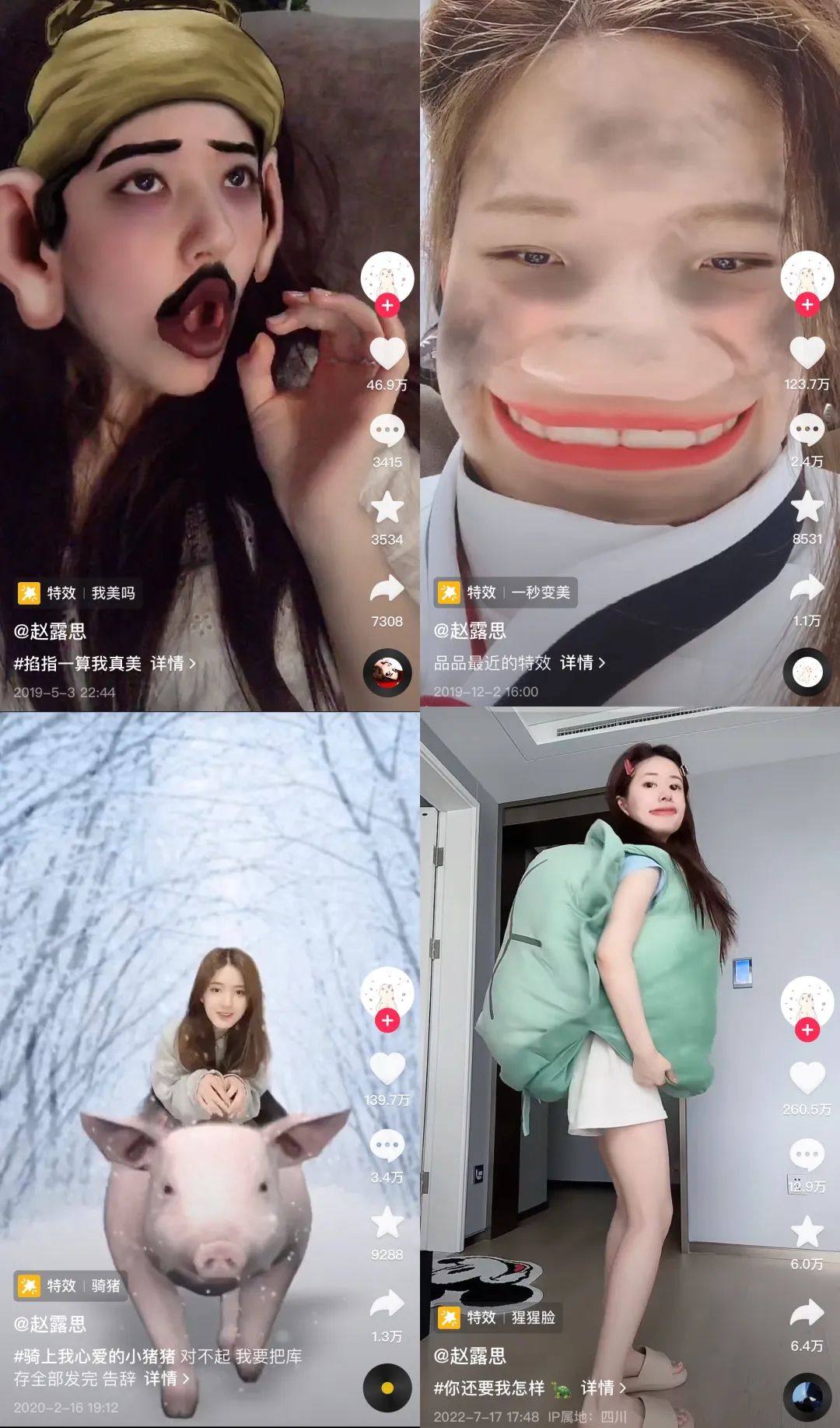Screen dimensions: 840x1428
Task: Tap the creator avatar above the follow button
Action: point(388,280)
